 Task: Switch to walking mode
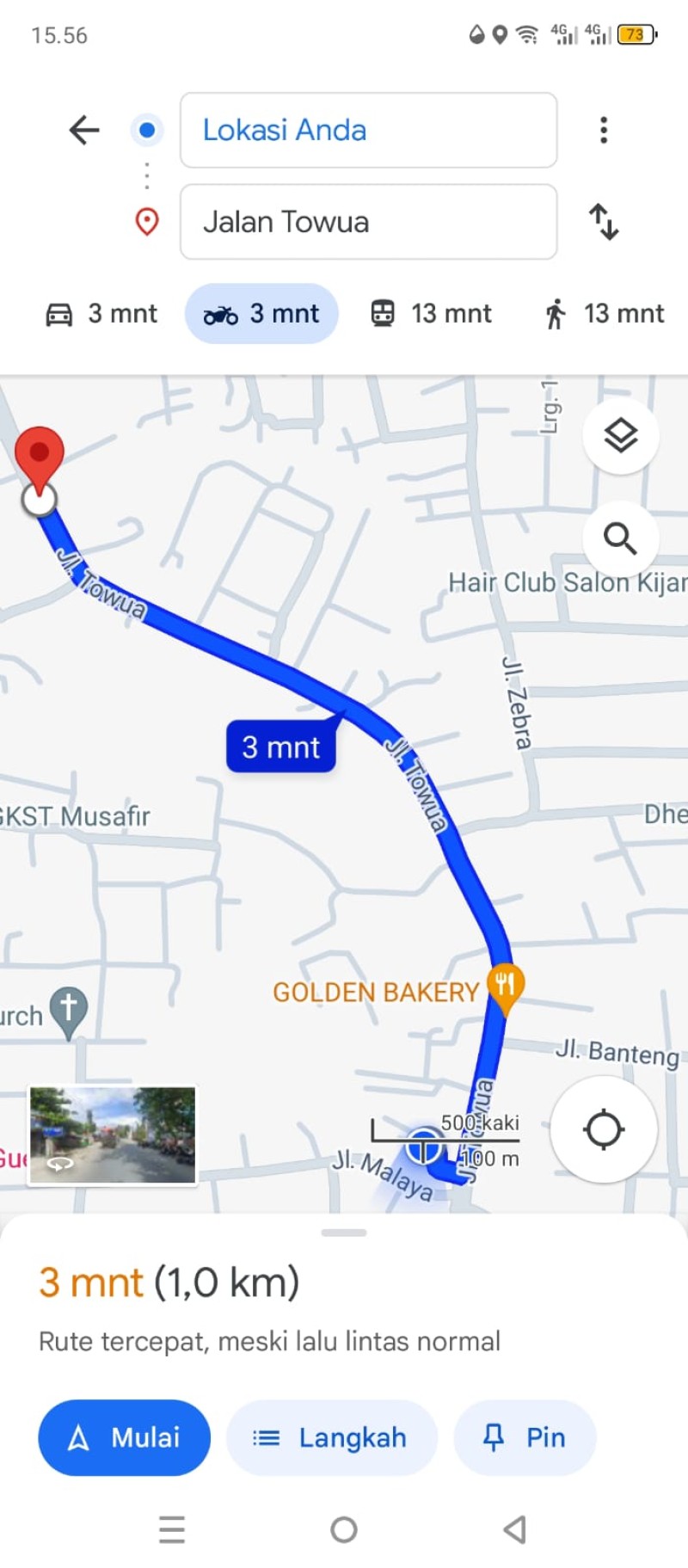604,313
